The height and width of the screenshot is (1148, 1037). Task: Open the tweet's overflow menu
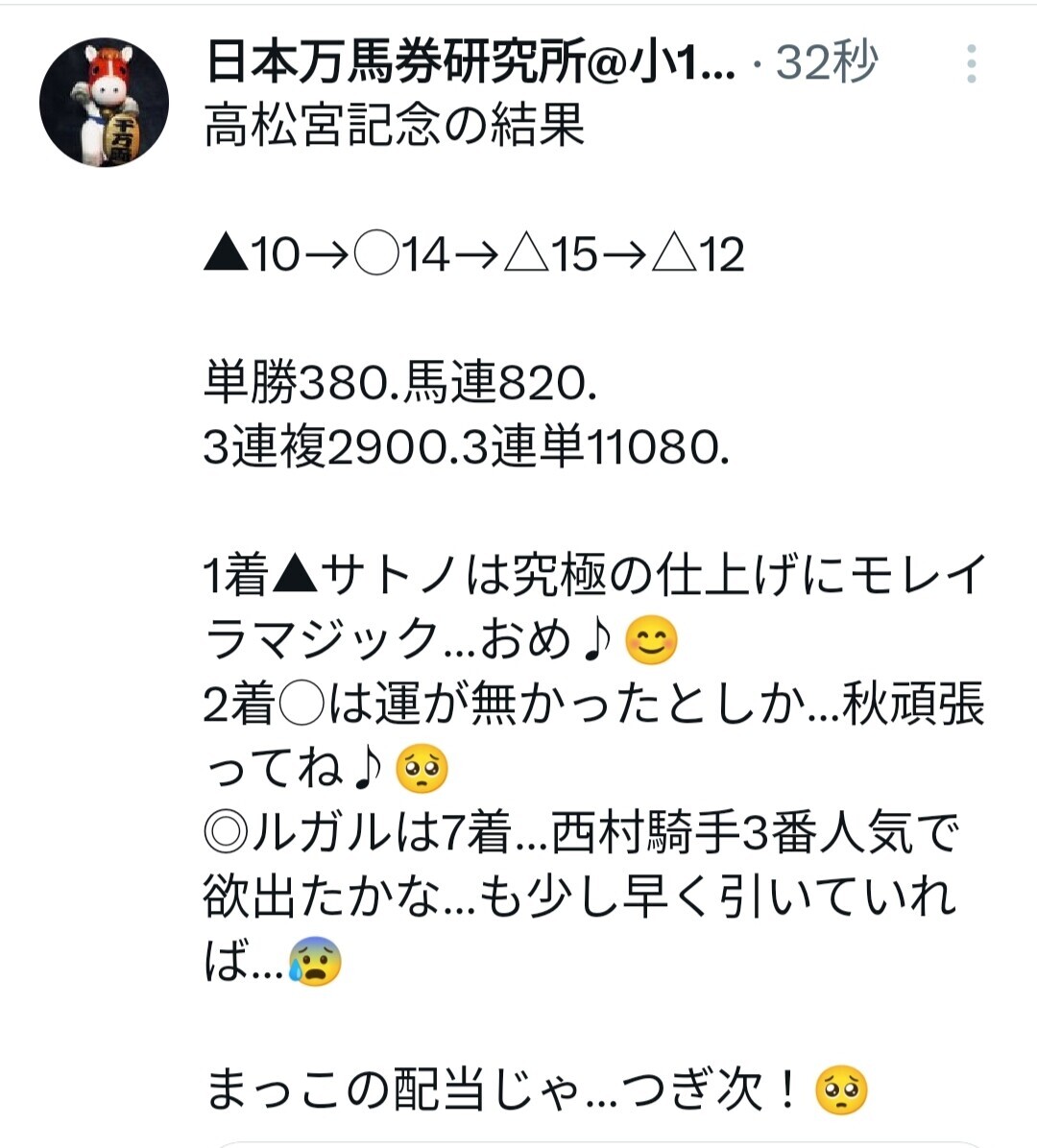[x=972, y=64]
